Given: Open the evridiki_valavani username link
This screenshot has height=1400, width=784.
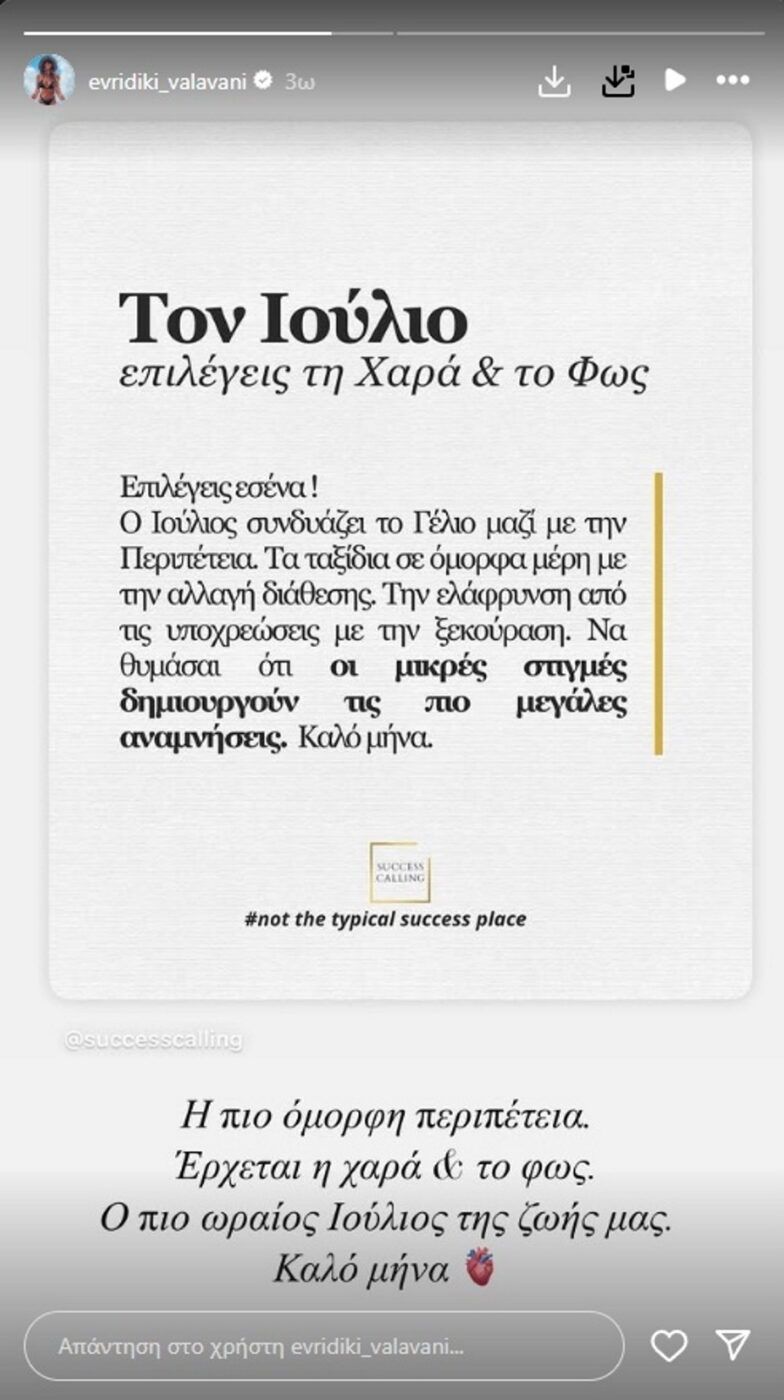Looking at the screenshot, I should [x=167, y=82].
